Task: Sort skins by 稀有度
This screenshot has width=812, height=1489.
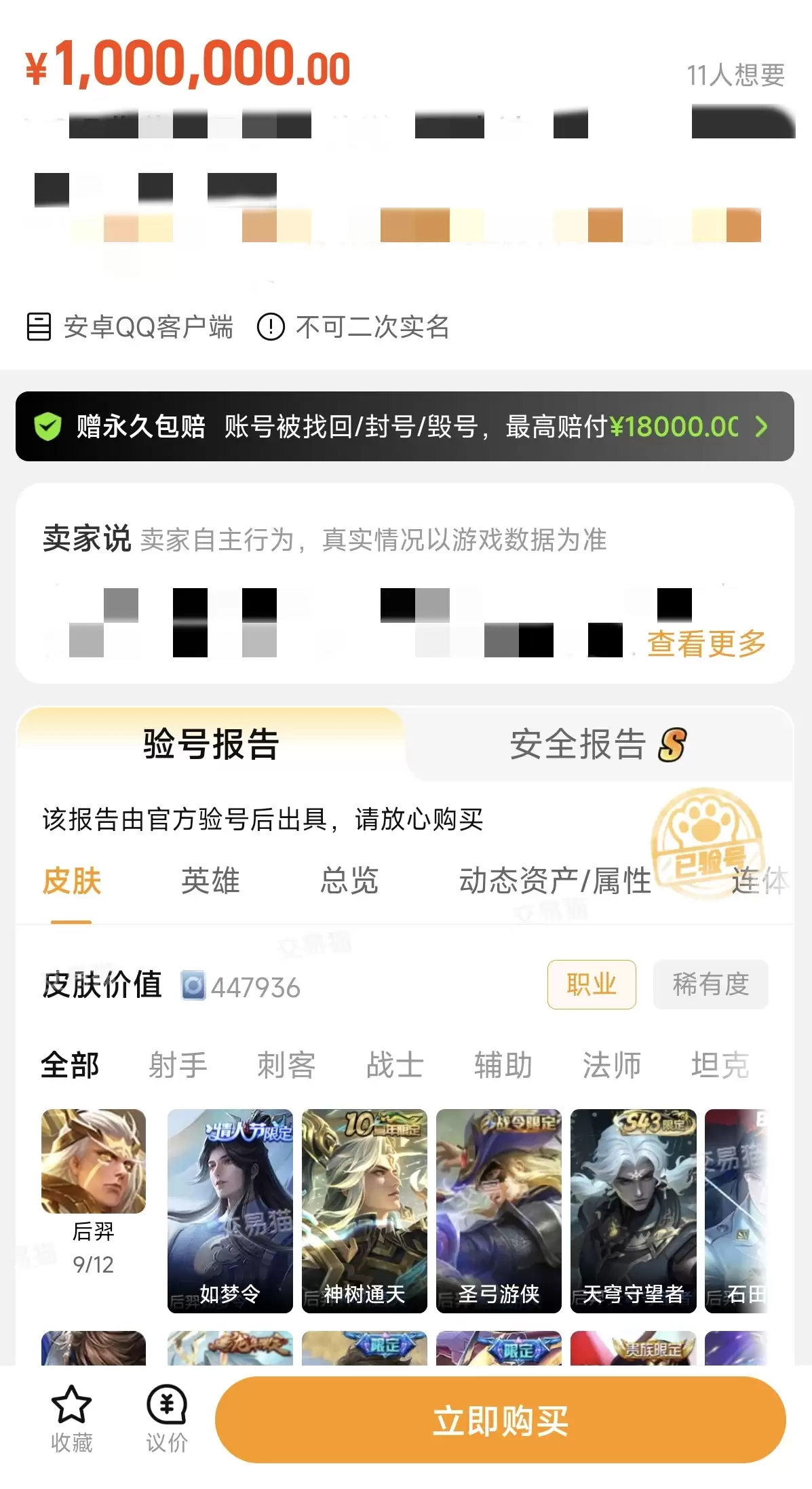Action: pyautogui.click(x=710, y=984)
